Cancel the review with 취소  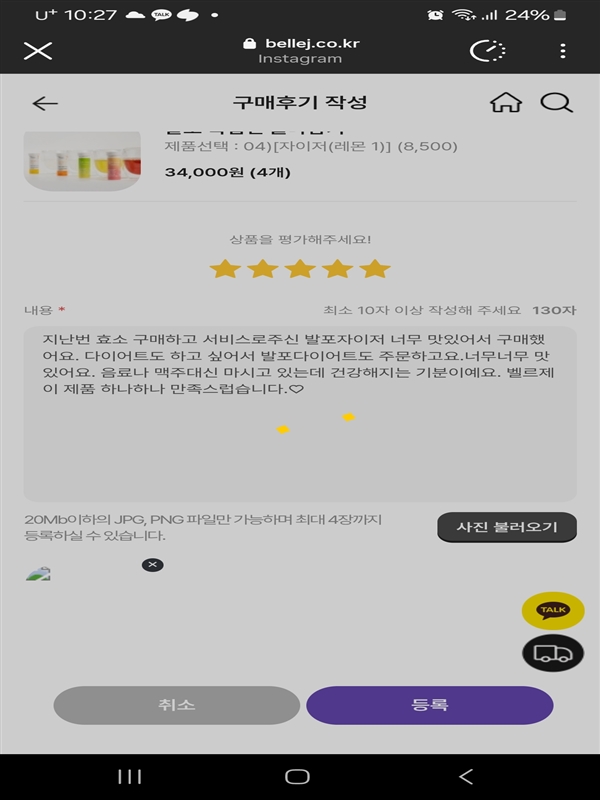click(x=176, y=705)
